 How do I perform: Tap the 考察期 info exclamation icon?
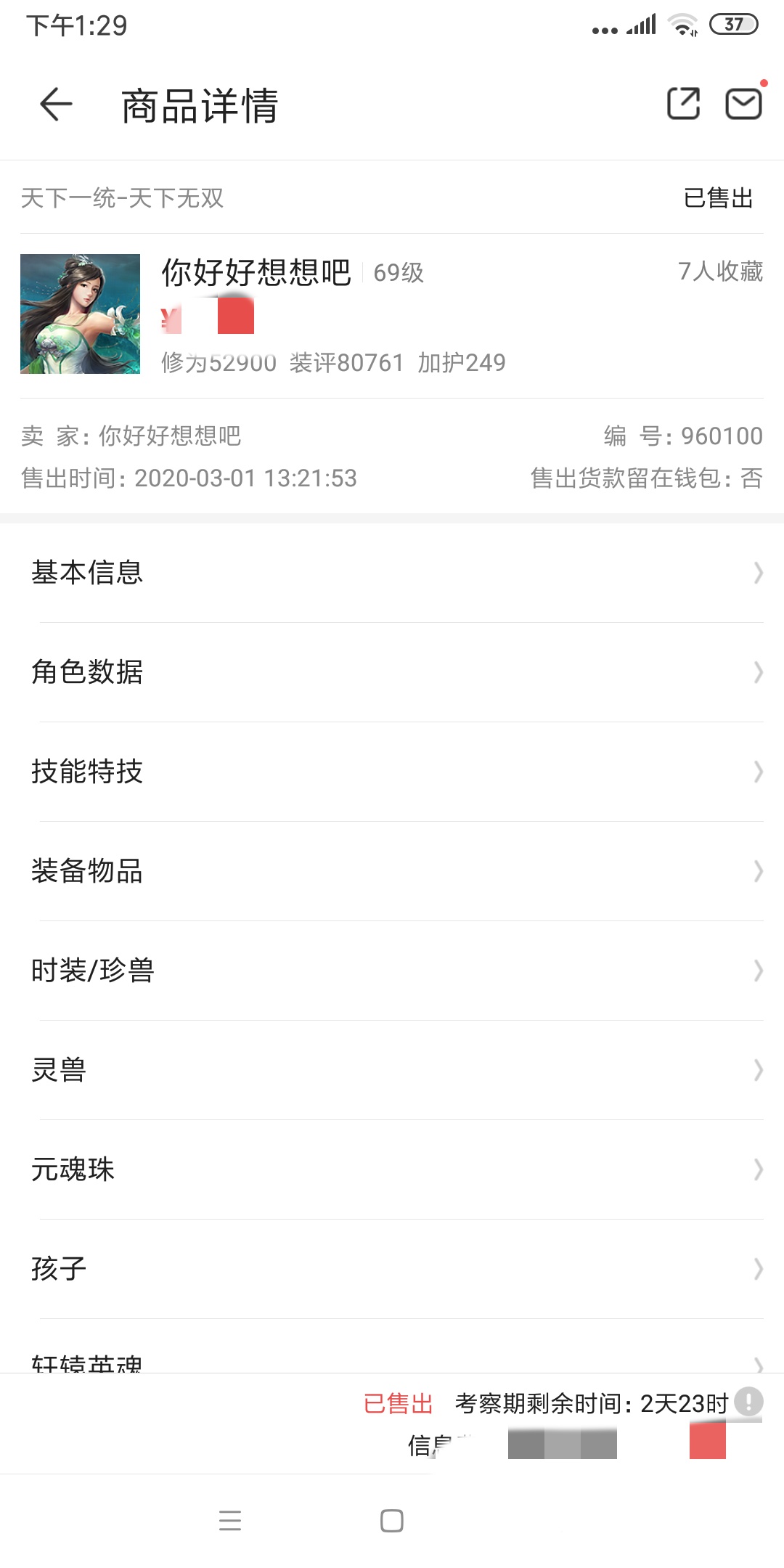748,1402
